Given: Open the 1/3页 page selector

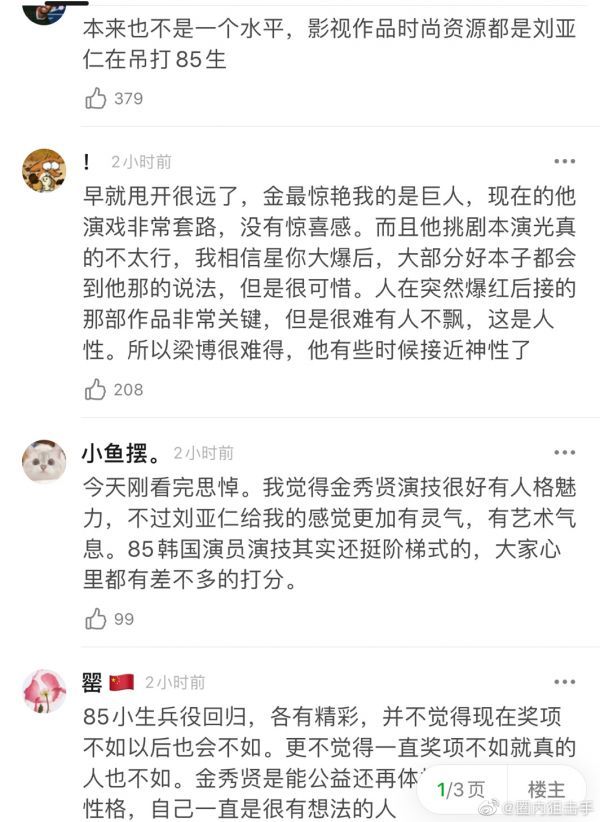Looking at the screenshot, I should tap(461, 788).
